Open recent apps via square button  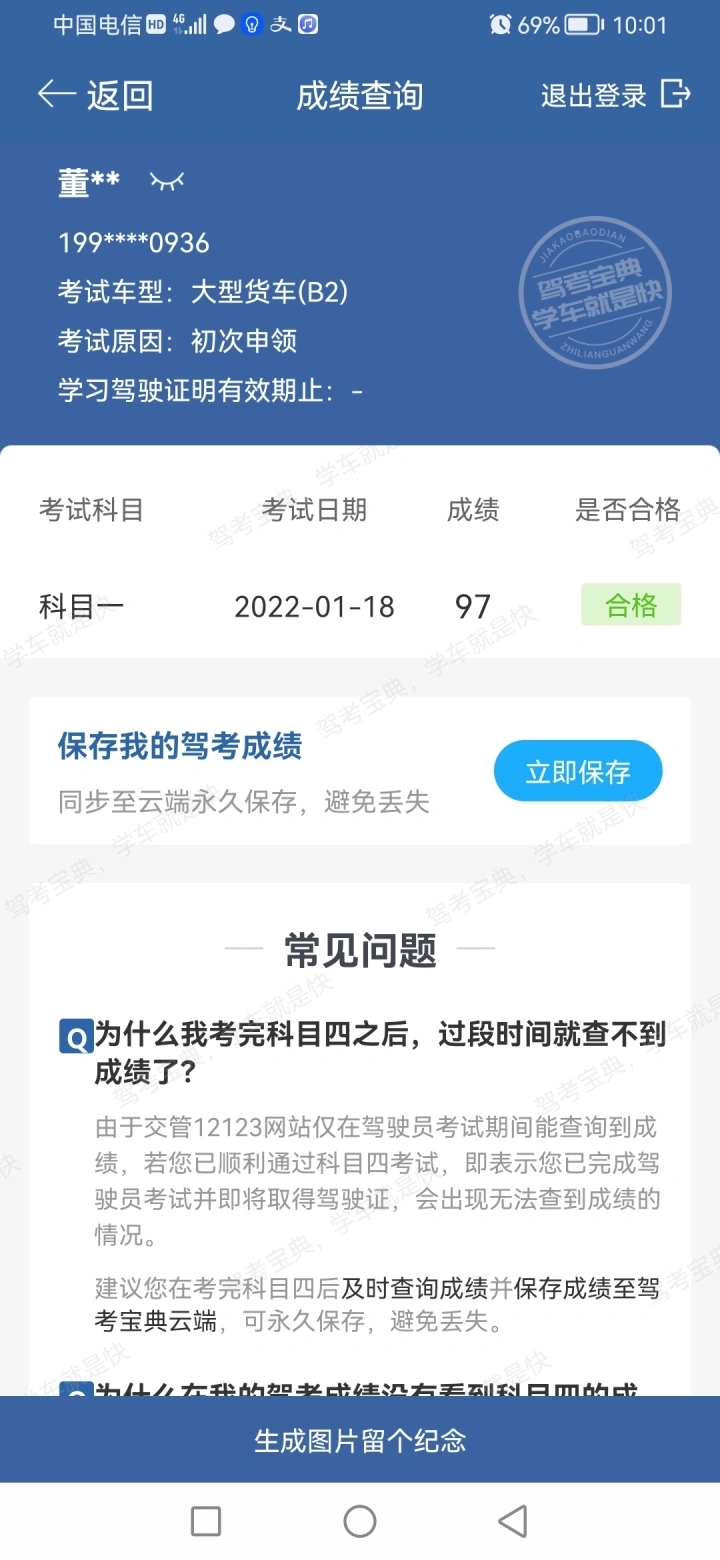pos(206,1521)
